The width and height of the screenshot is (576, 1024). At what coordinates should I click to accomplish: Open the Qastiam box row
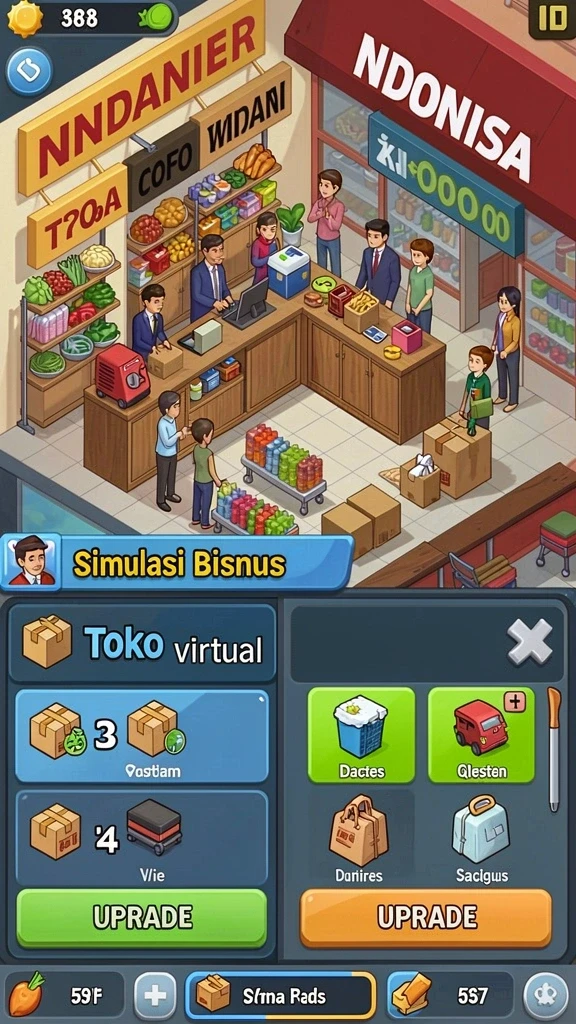(x=142, y=736)
